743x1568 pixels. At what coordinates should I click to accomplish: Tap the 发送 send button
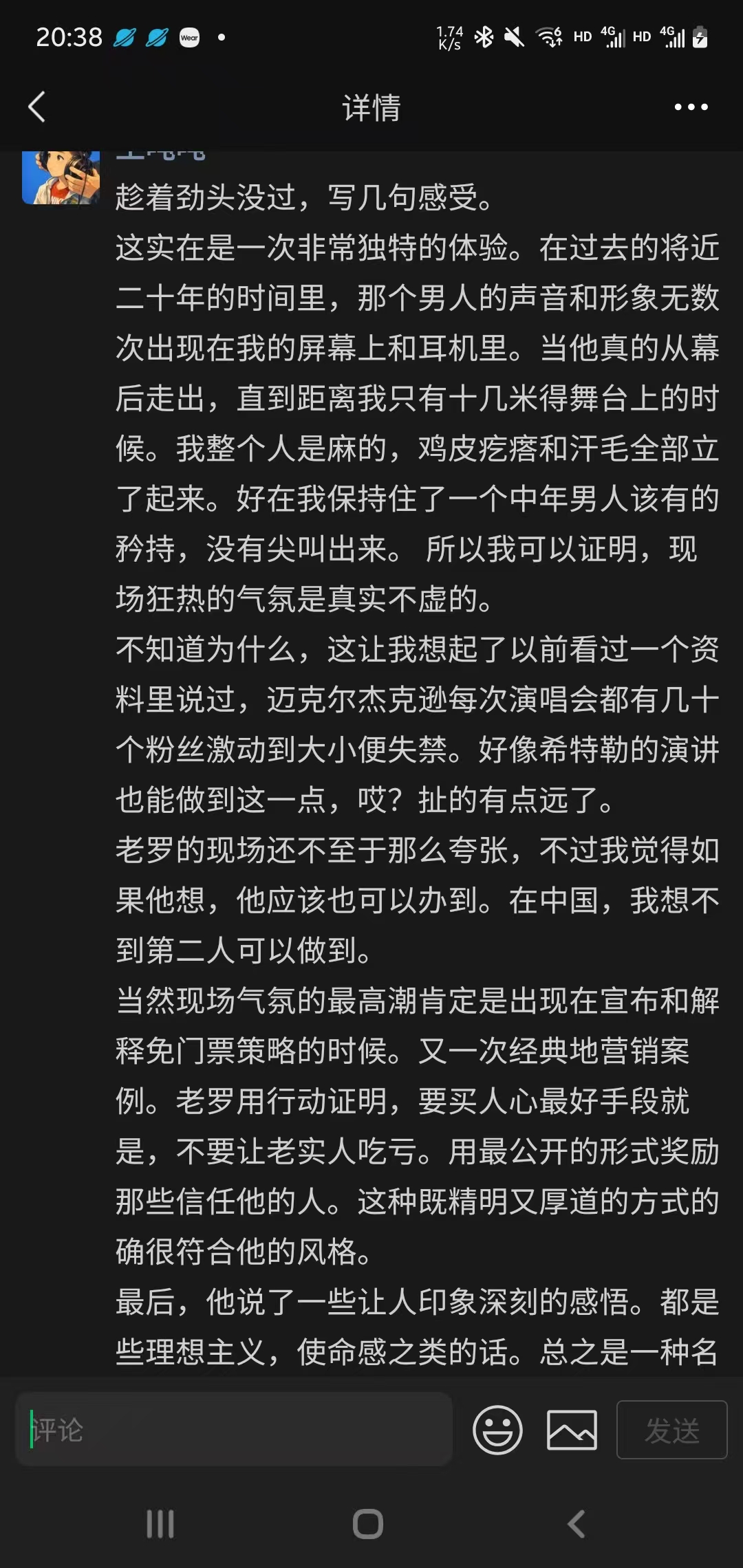[x=671, y=1430]
